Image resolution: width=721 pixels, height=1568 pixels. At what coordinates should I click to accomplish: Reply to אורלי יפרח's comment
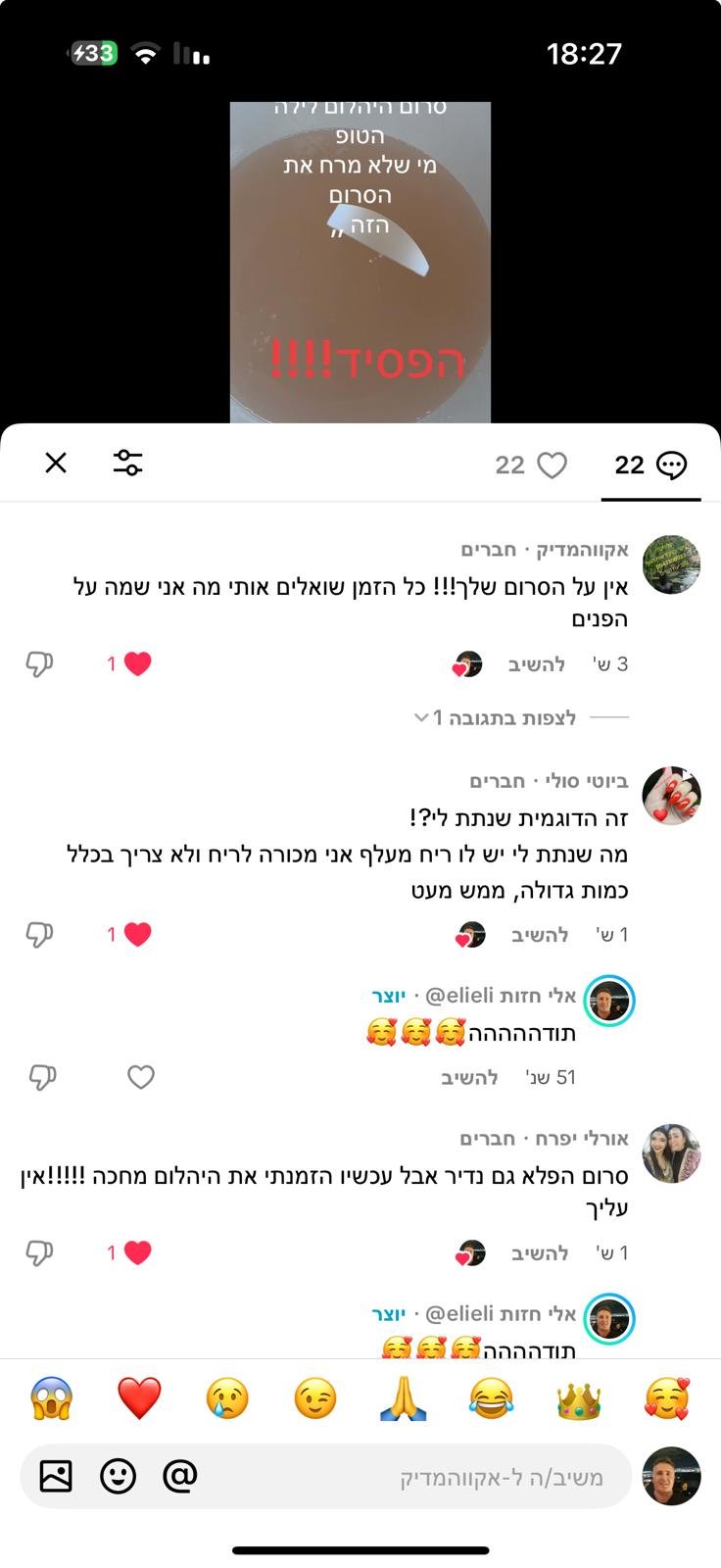click(x=540, y=1252)
